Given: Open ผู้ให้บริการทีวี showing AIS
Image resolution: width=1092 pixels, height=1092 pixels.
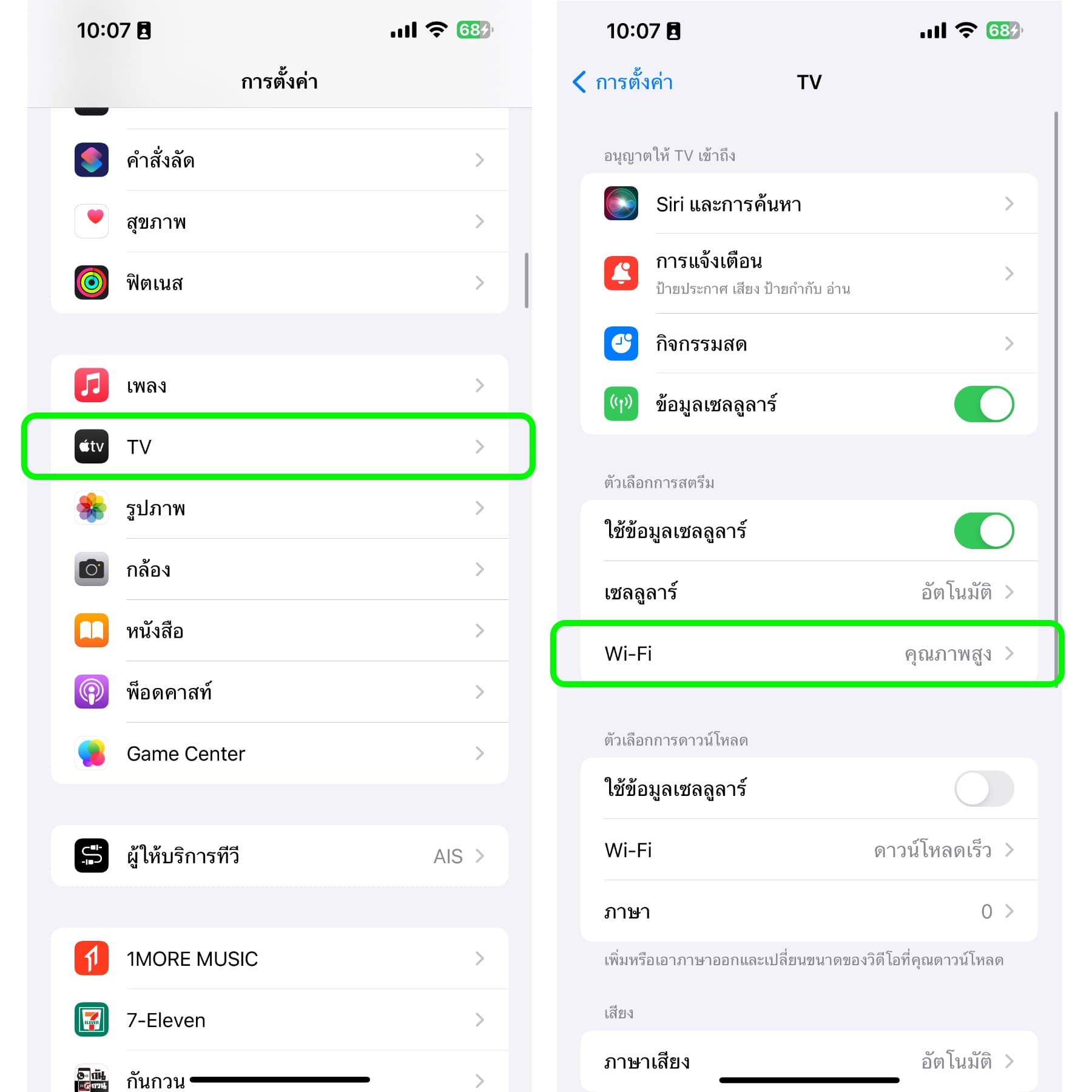Looking at the screenshot, I should click(x=279, y=856).
